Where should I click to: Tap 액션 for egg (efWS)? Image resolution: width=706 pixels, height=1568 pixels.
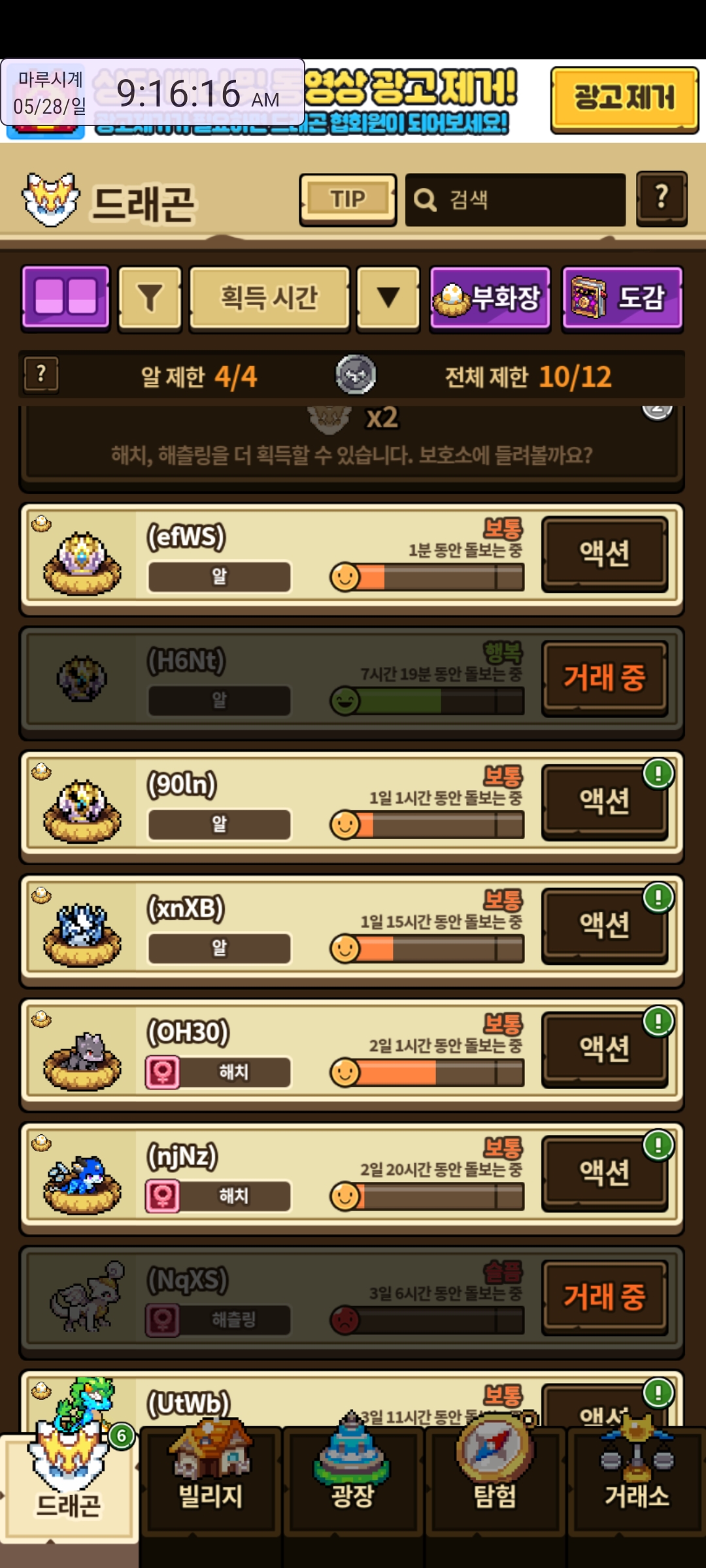click(x=605, y=553)
